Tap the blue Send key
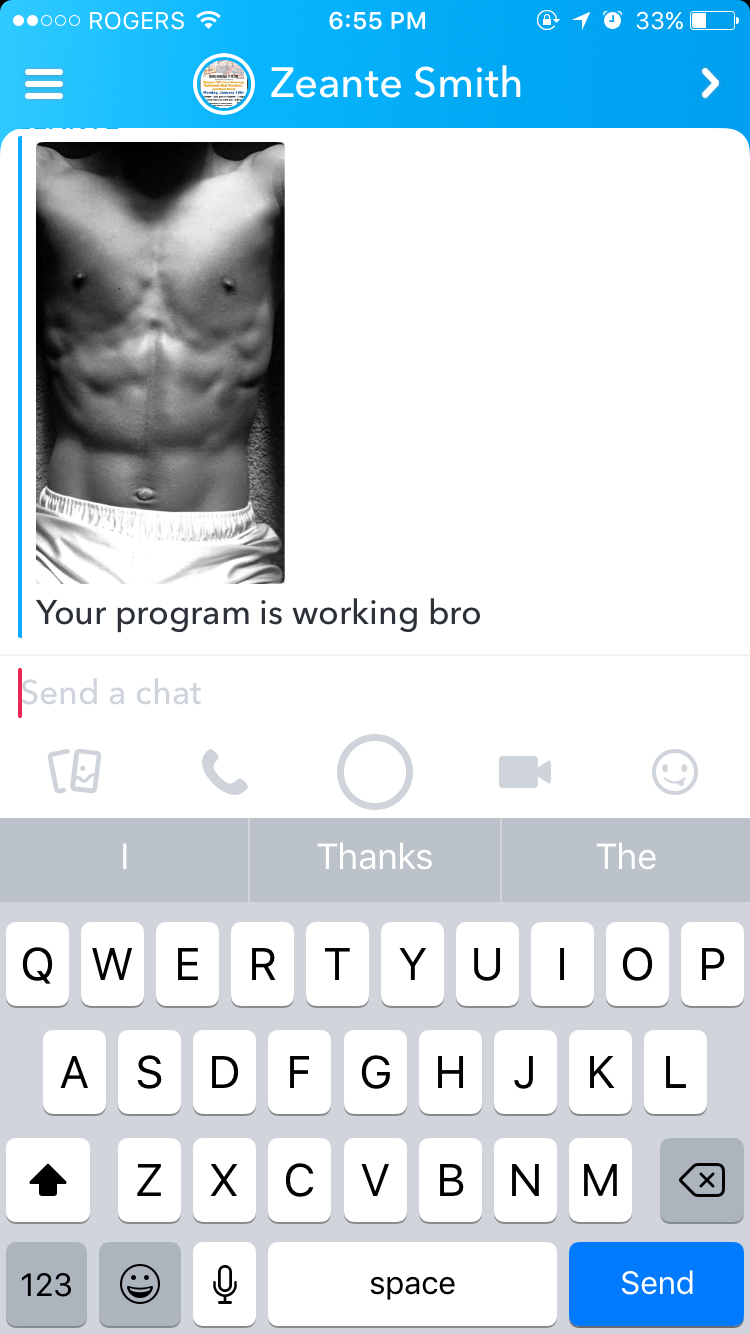 click(656, 1284)
